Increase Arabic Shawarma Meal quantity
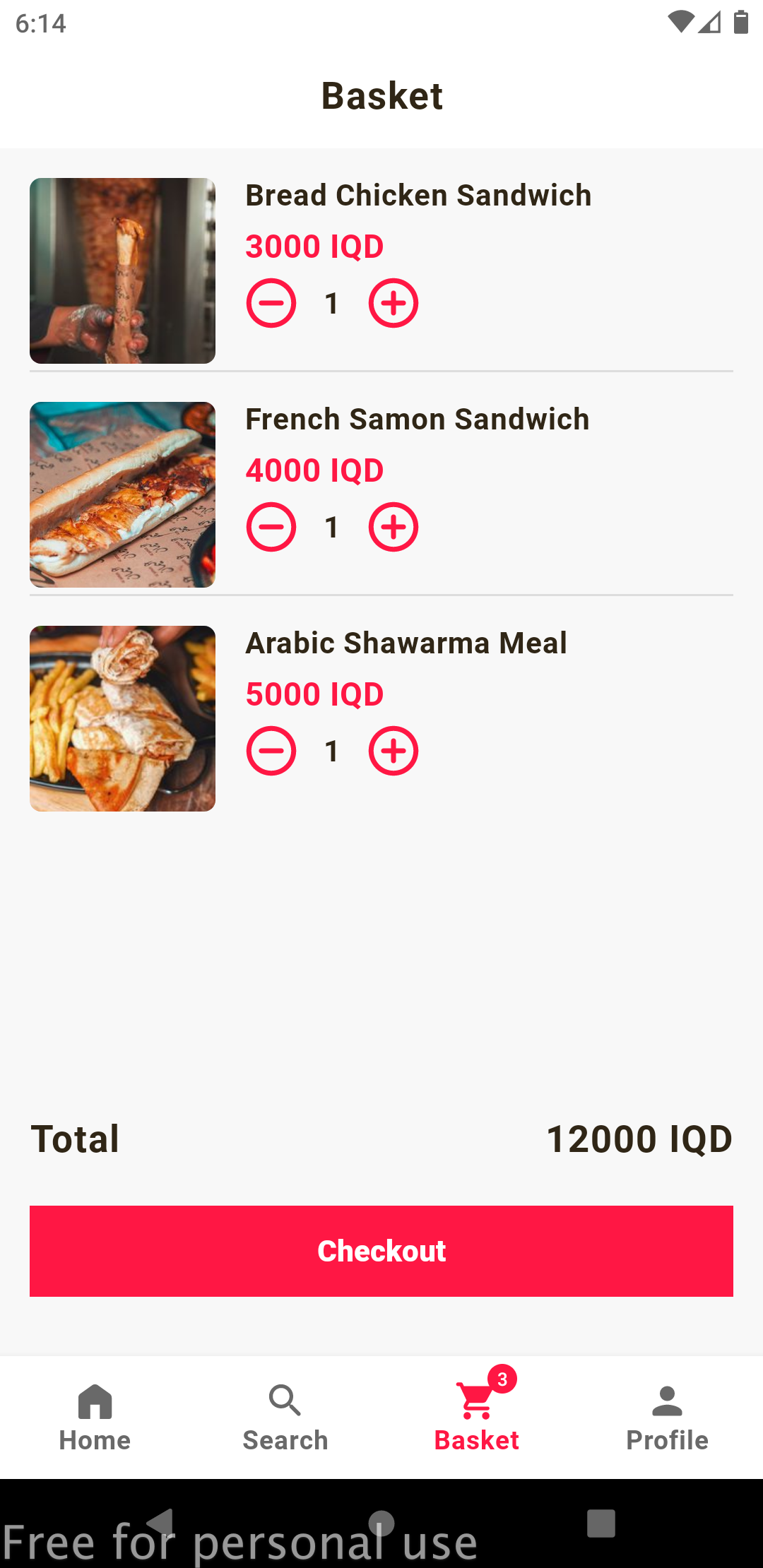The height and width of the screenshot is (1568, 763). [394, 751]
